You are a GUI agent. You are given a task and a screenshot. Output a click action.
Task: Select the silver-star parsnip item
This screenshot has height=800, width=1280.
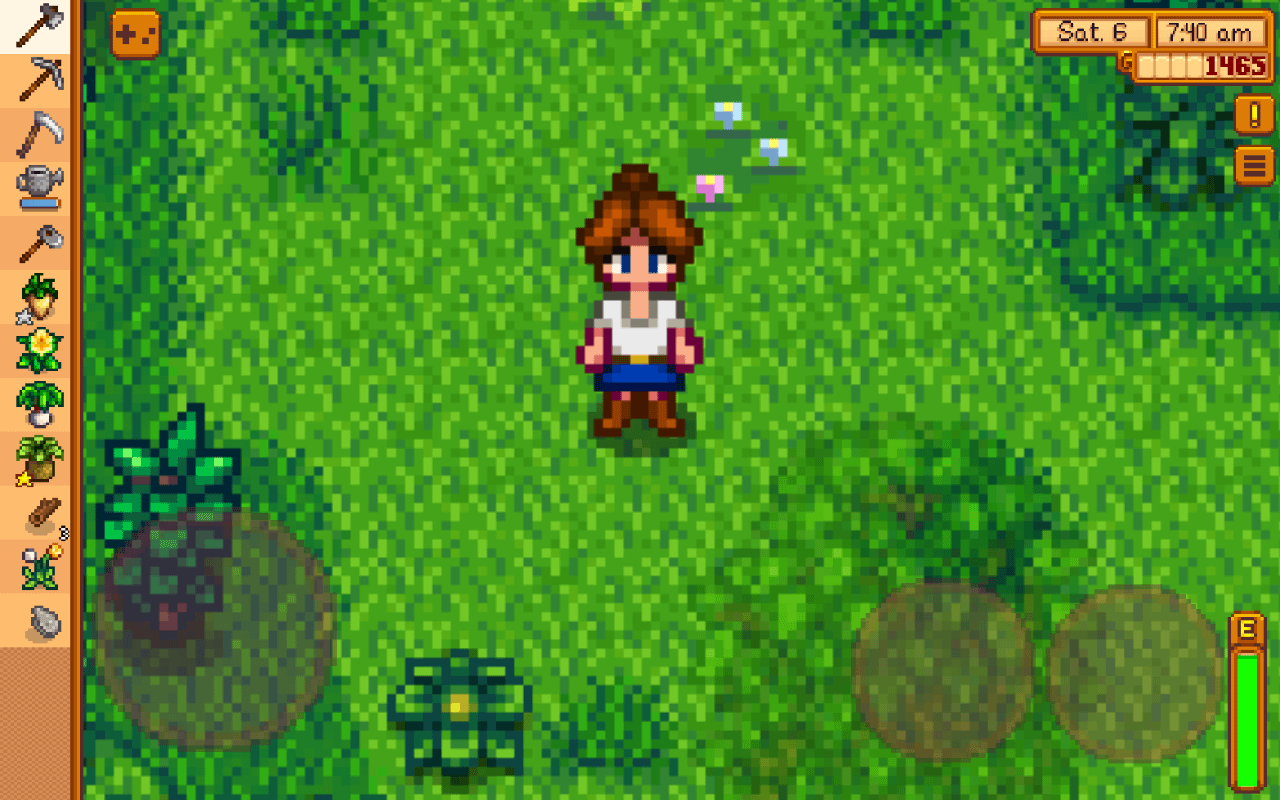pyautogui.click(x=38, y=296)
